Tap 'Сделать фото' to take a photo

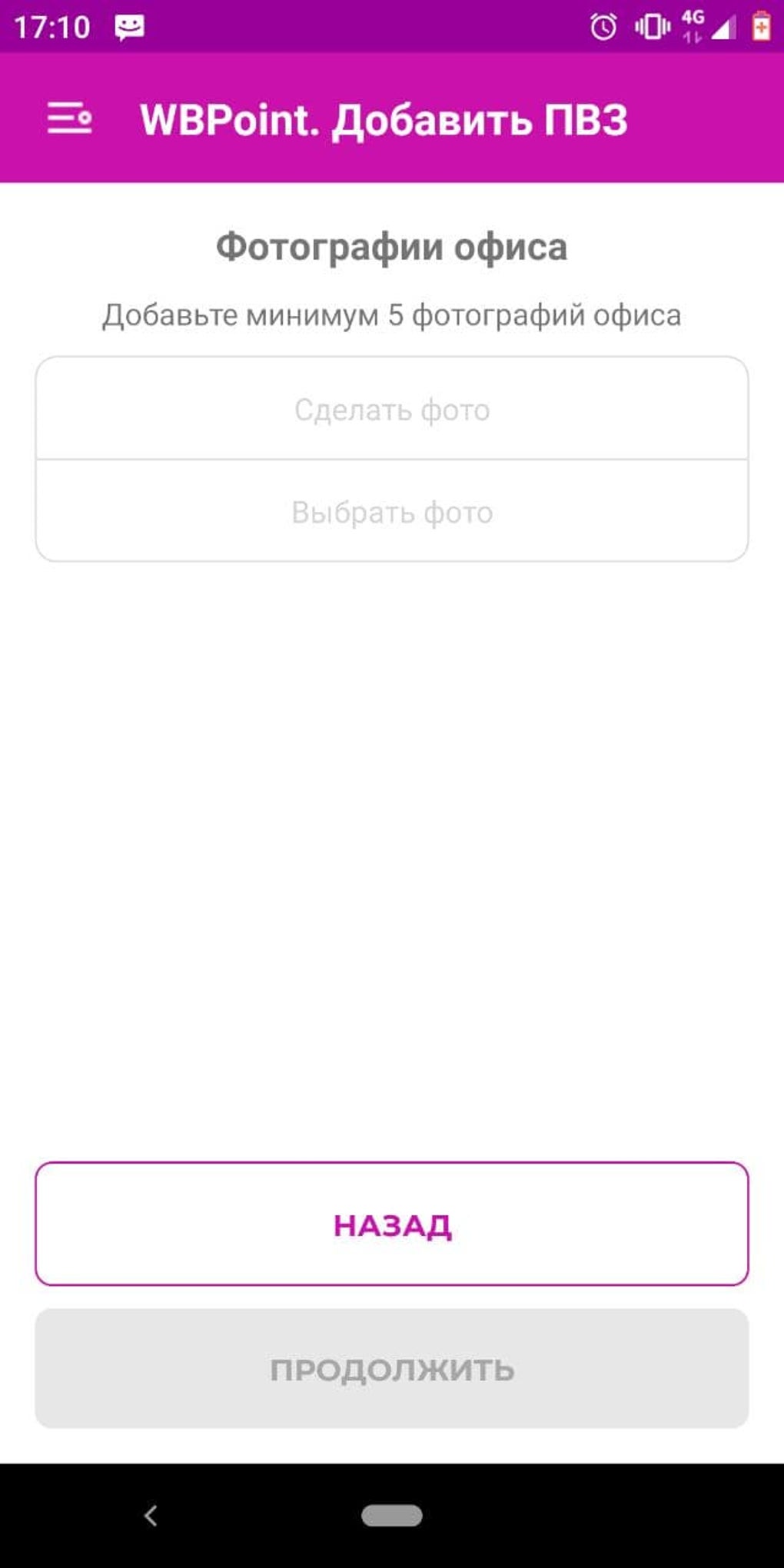coord(392,410)
